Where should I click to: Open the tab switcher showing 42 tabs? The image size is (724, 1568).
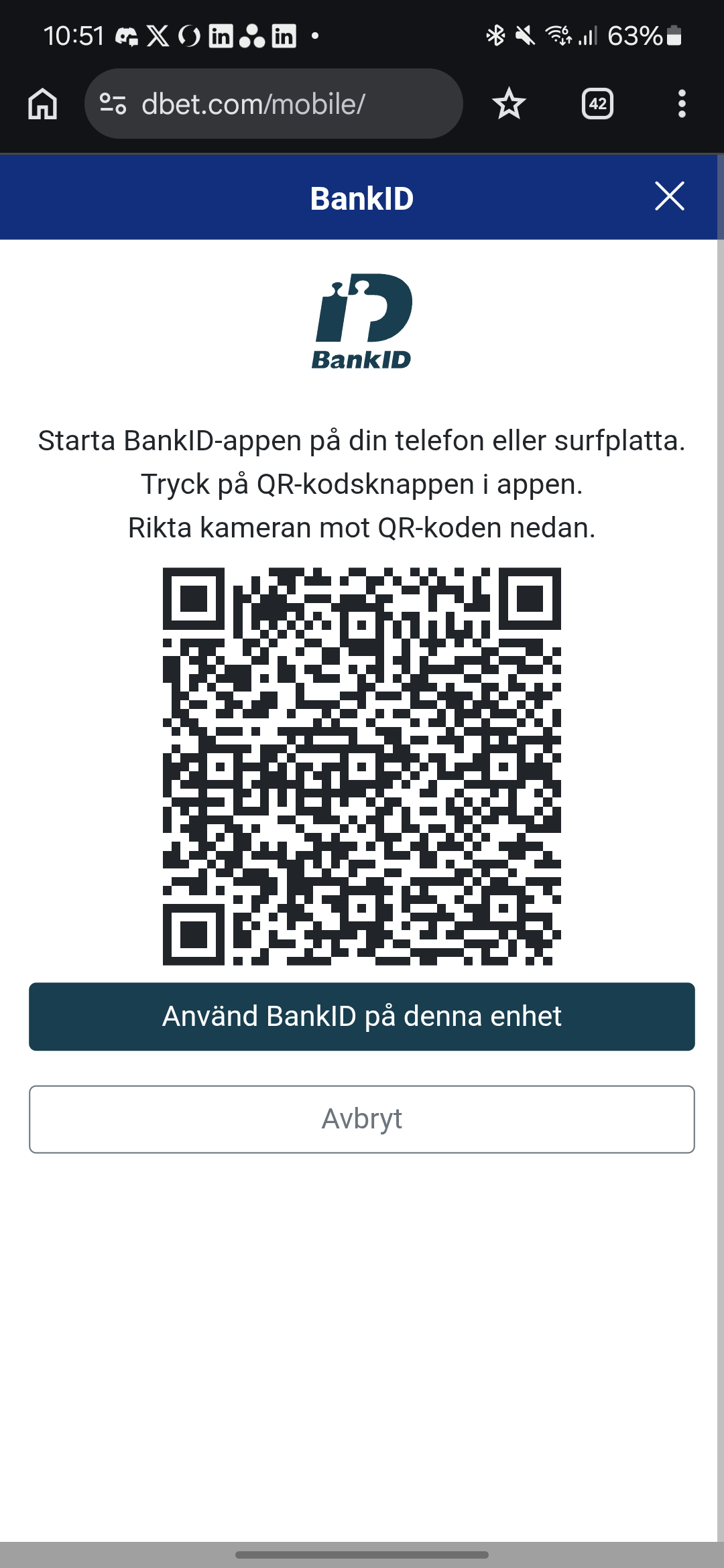(x=597, y=103)
